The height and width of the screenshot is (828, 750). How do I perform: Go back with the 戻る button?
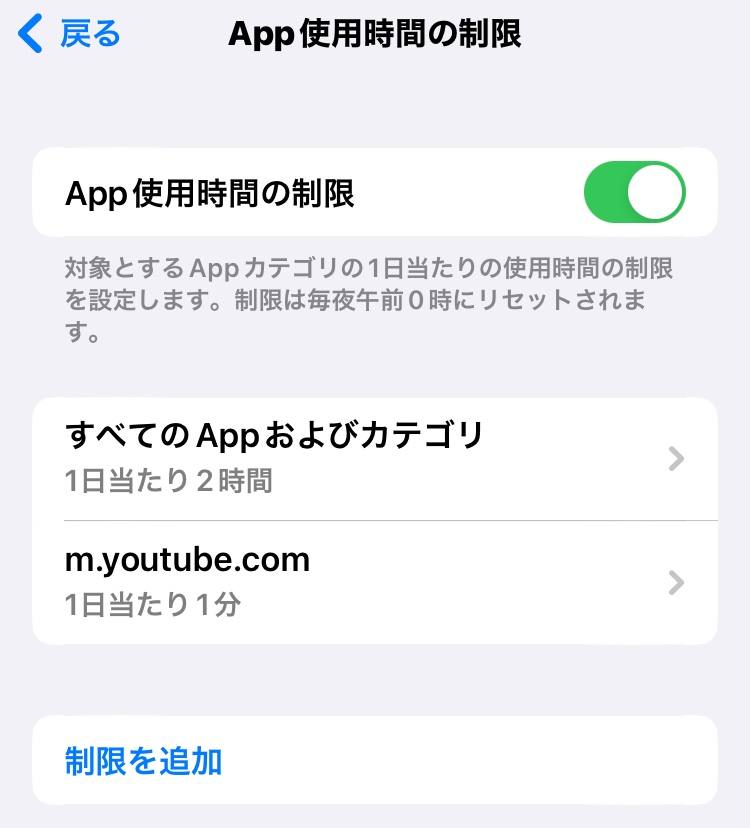pos(70,34)
